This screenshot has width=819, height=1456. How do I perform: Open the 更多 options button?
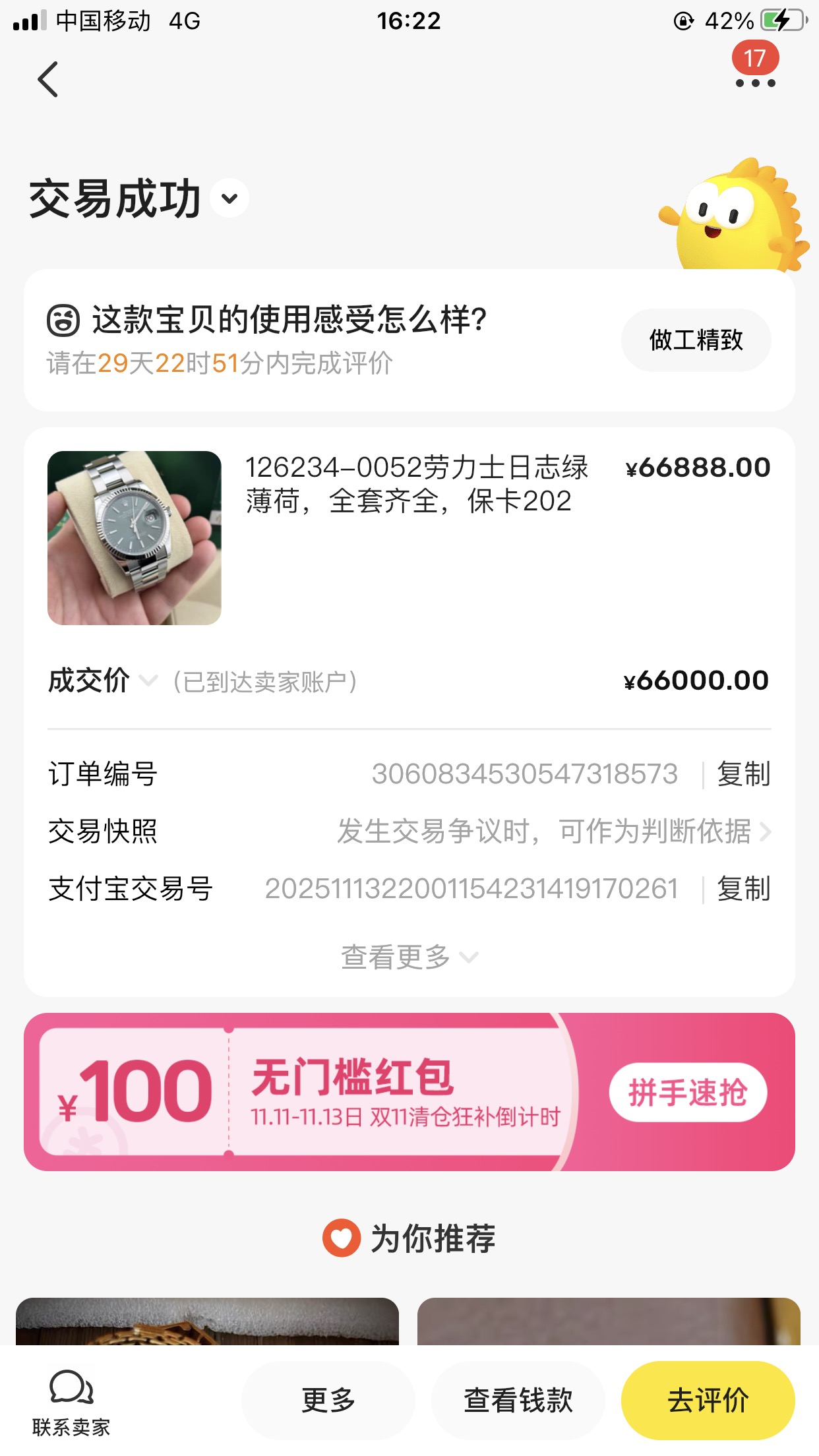[x=328, y=1400]
